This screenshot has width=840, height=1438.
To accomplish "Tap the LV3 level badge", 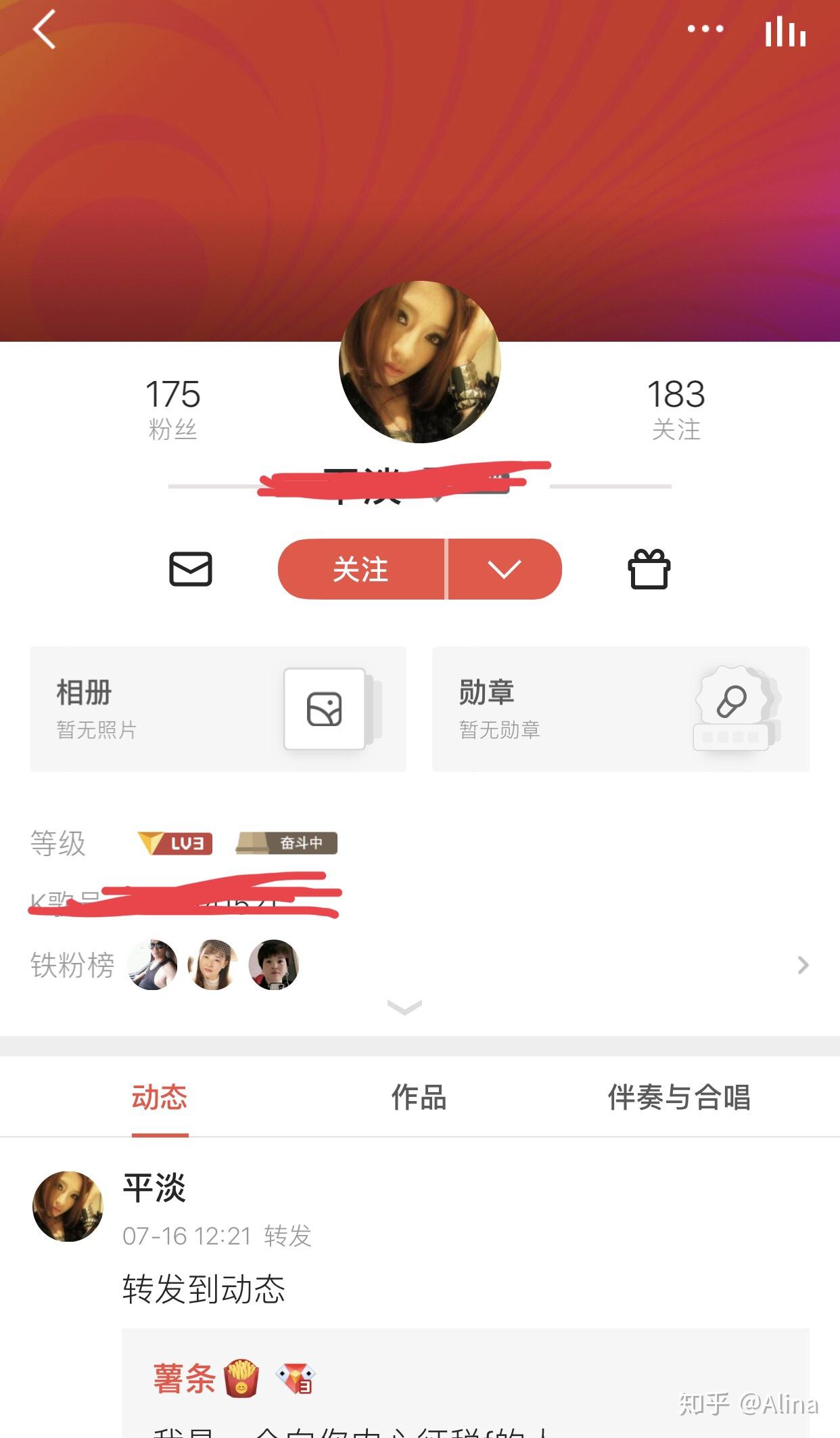I will (x=175, y=843).
